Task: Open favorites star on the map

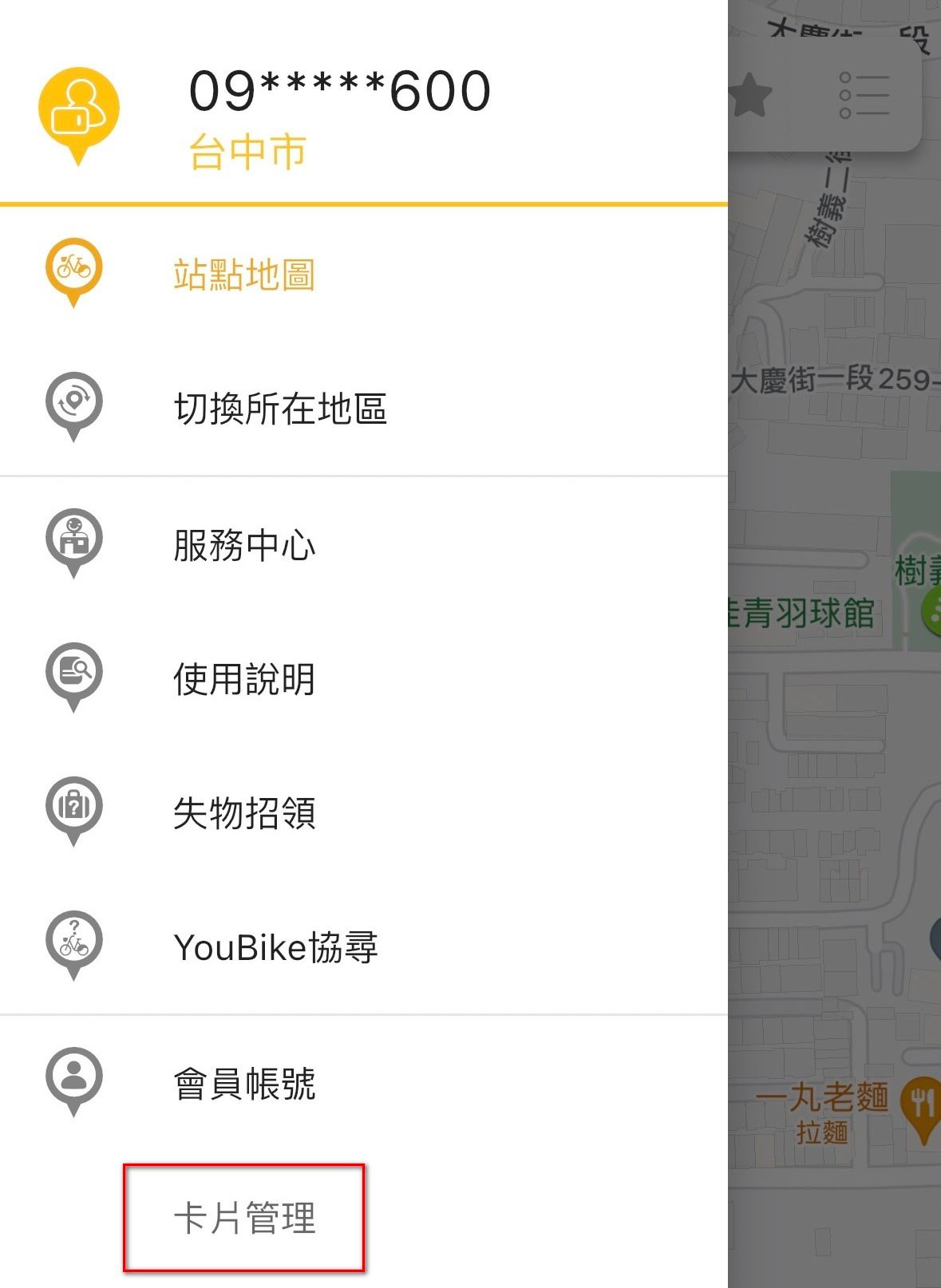Action: click(750, 96)
